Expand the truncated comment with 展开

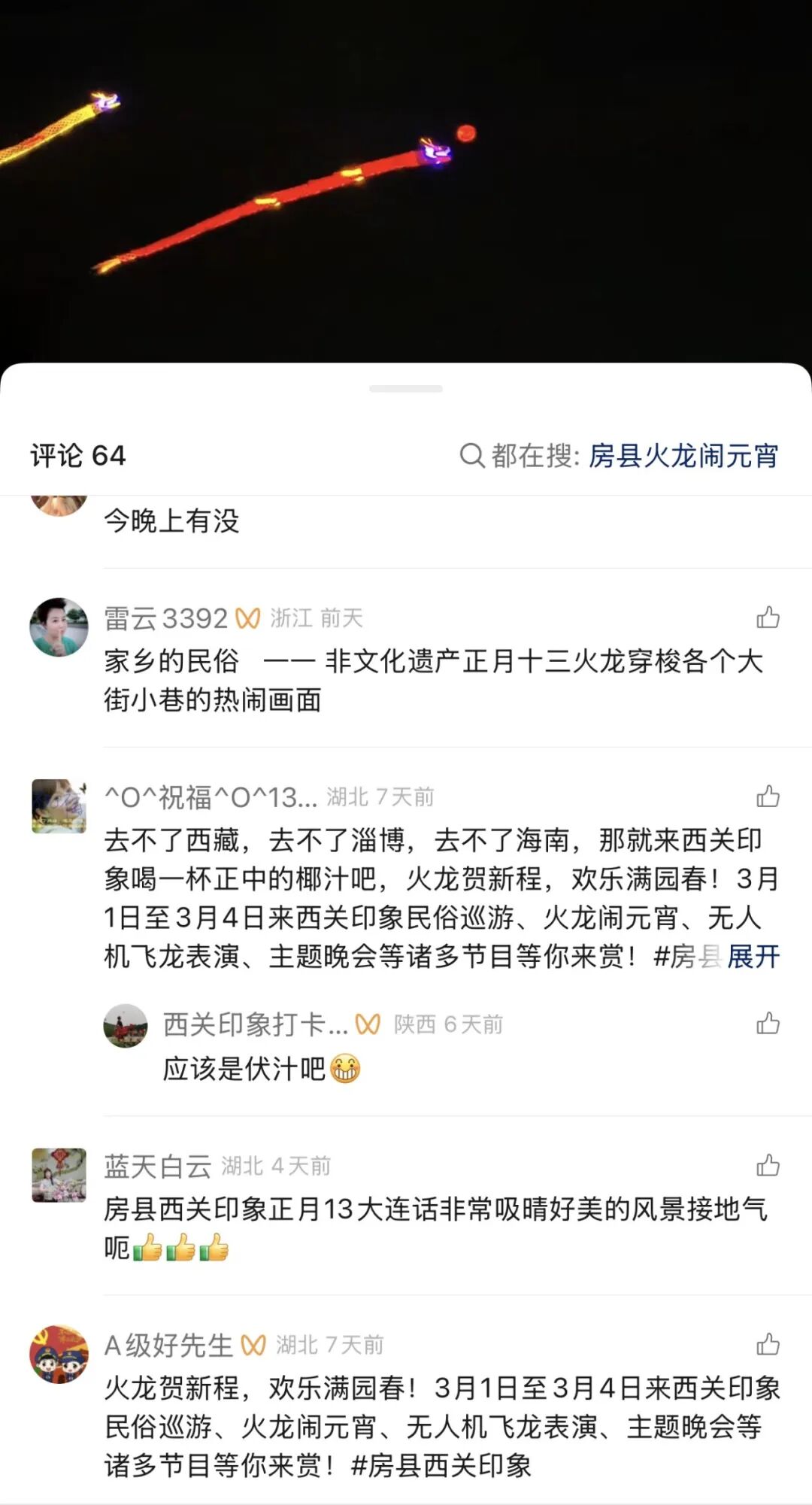pos(753,957)
